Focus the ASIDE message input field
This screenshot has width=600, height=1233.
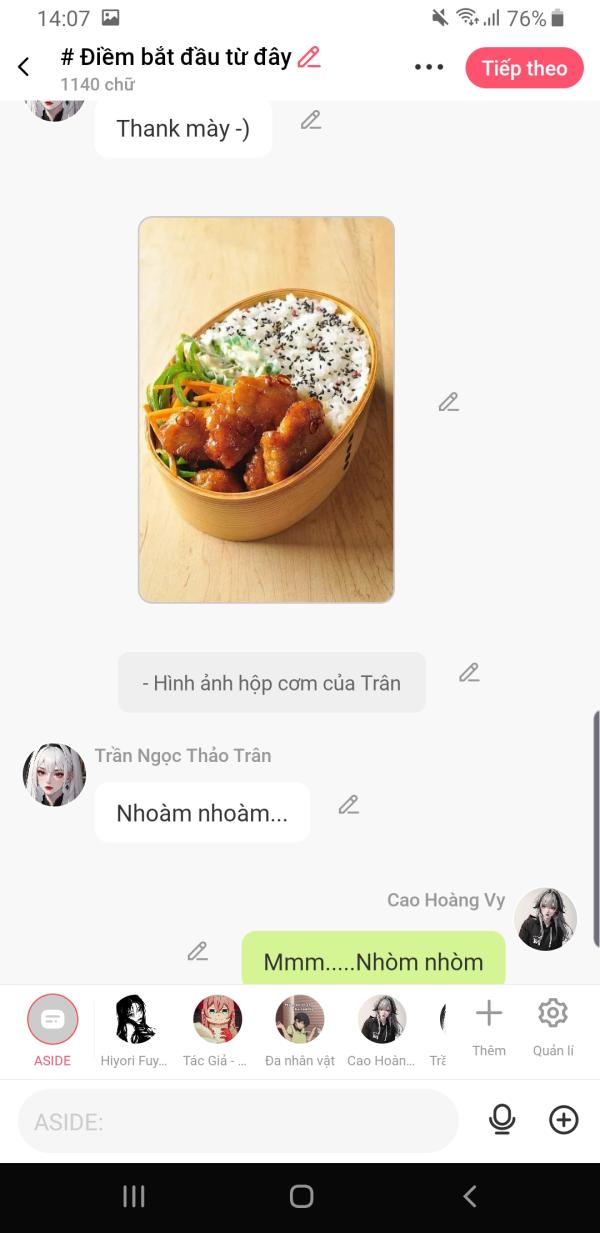(x=238, y=1121)
